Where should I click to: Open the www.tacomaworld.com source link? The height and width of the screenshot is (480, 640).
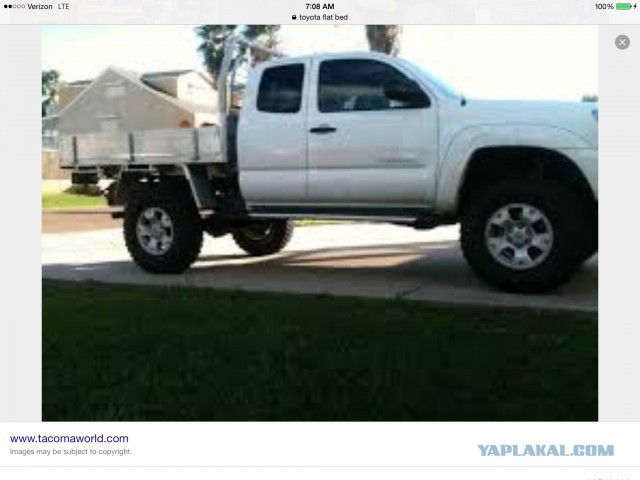69,438
